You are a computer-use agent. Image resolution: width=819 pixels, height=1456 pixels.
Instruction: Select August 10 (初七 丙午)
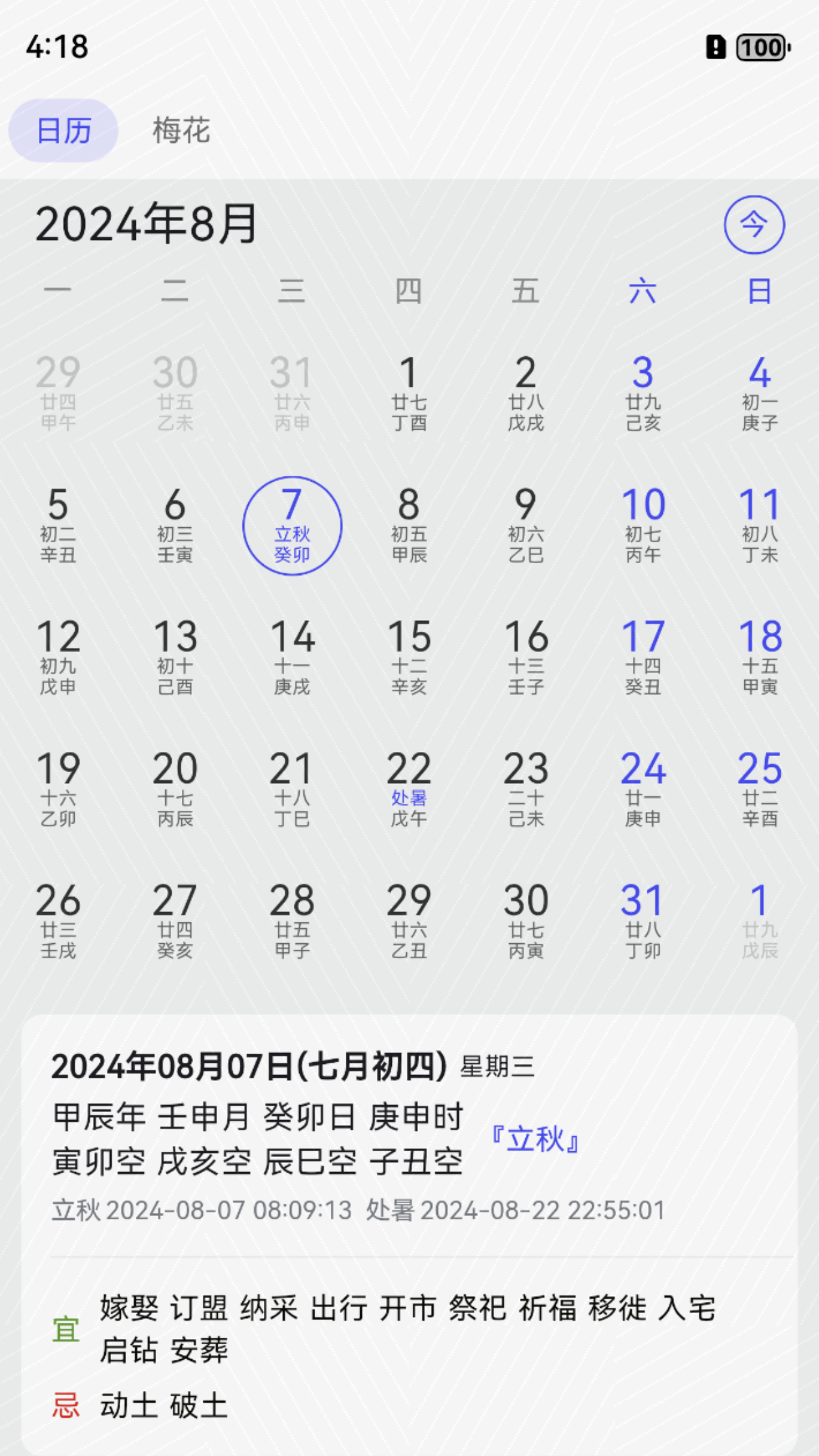(x=643, y=526)
